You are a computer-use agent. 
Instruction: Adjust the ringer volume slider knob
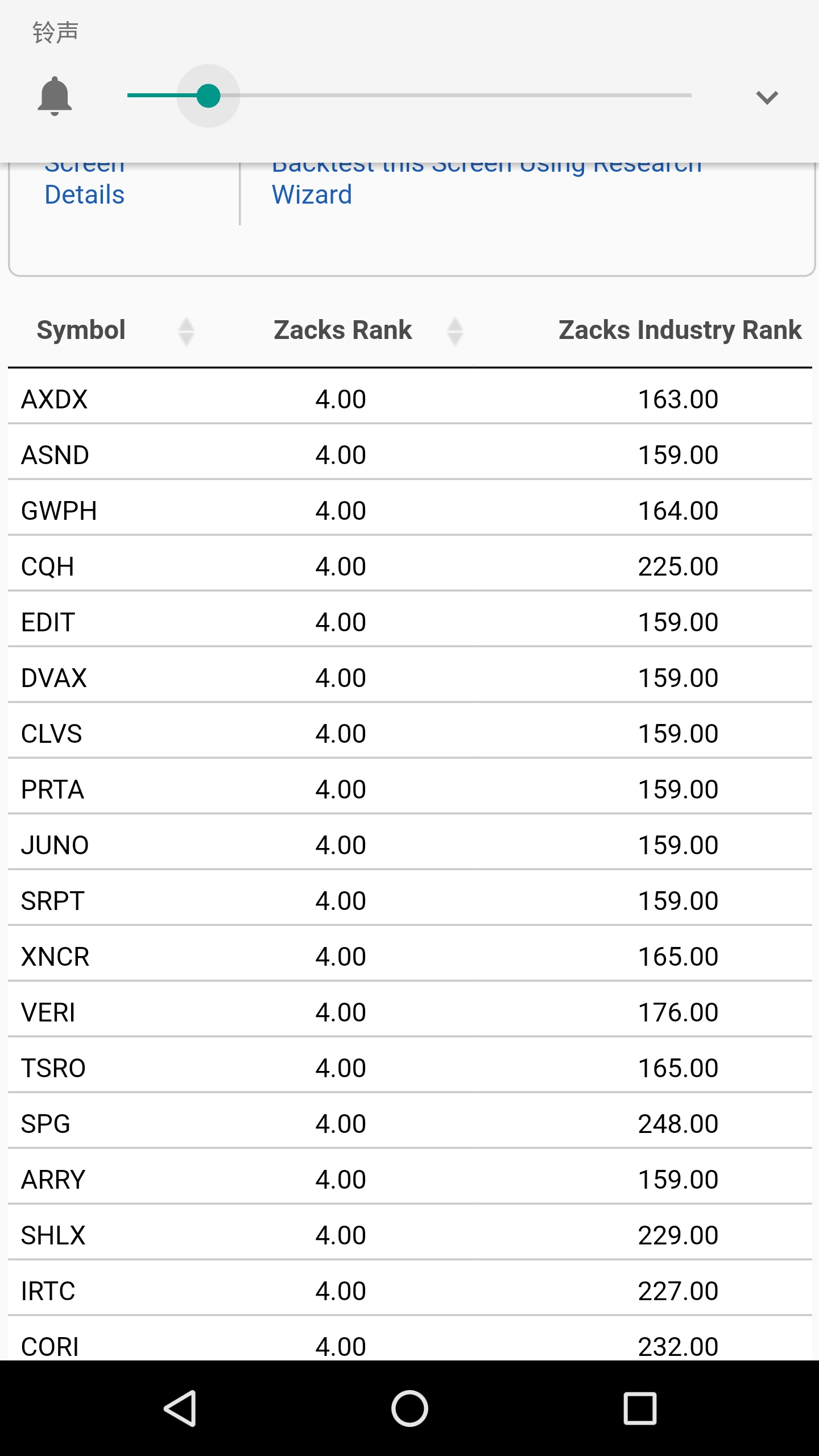click(x=208, y=96)
